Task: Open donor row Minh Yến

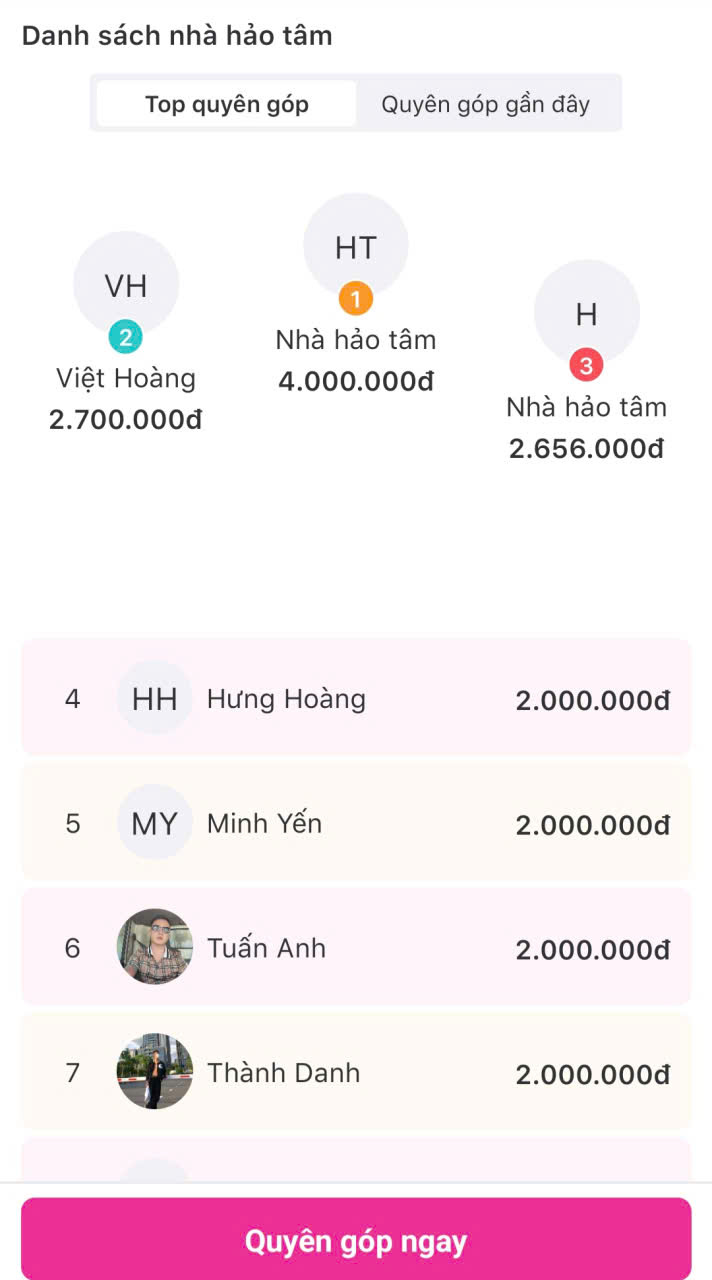Action: [x=356, y=823]
